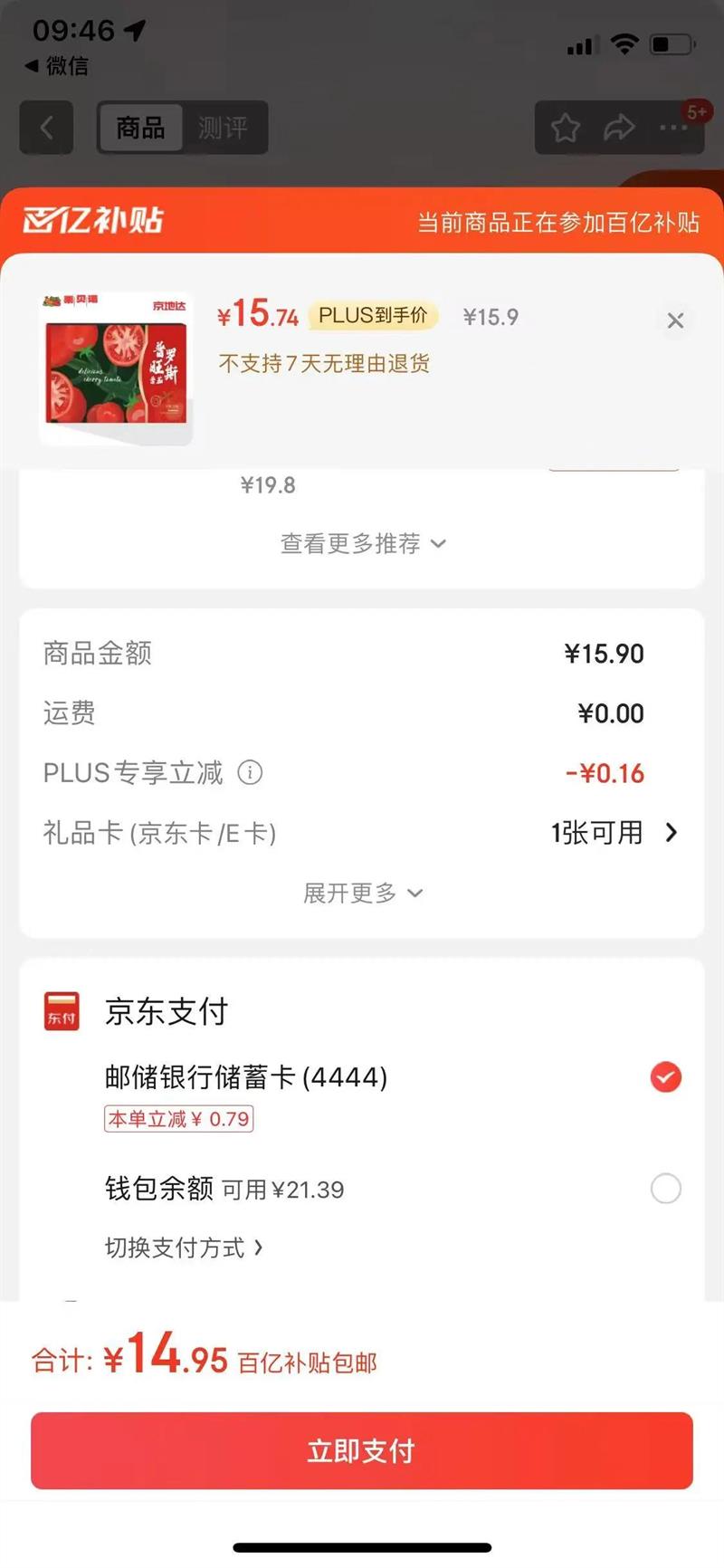724x1568 pixels.
Task: Expand 展开更多 price details
Action: [x=362, y=894]
